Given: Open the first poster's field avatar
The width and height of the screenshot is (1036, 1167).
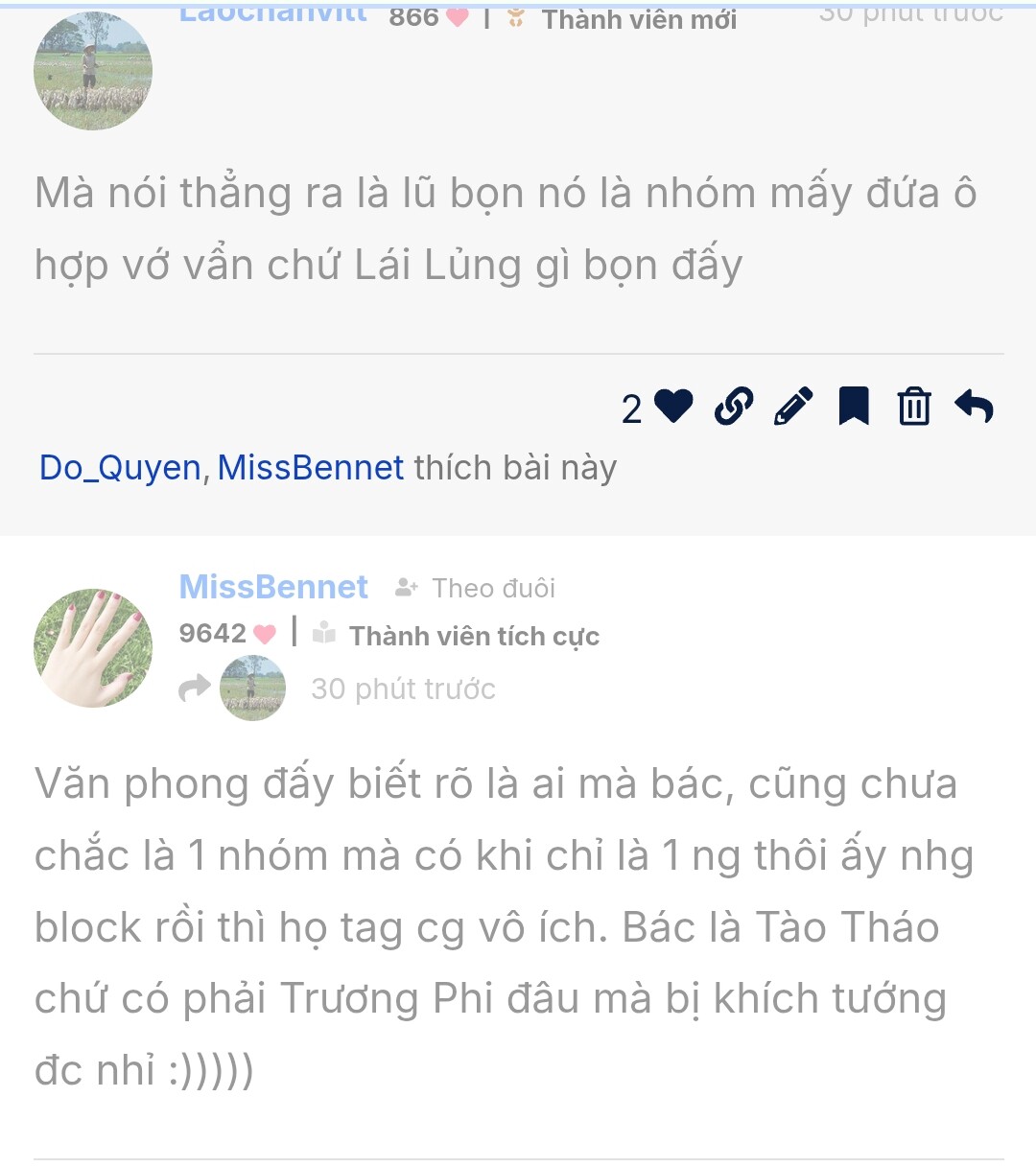Looking at the screenshot, I should pos(93,70).
